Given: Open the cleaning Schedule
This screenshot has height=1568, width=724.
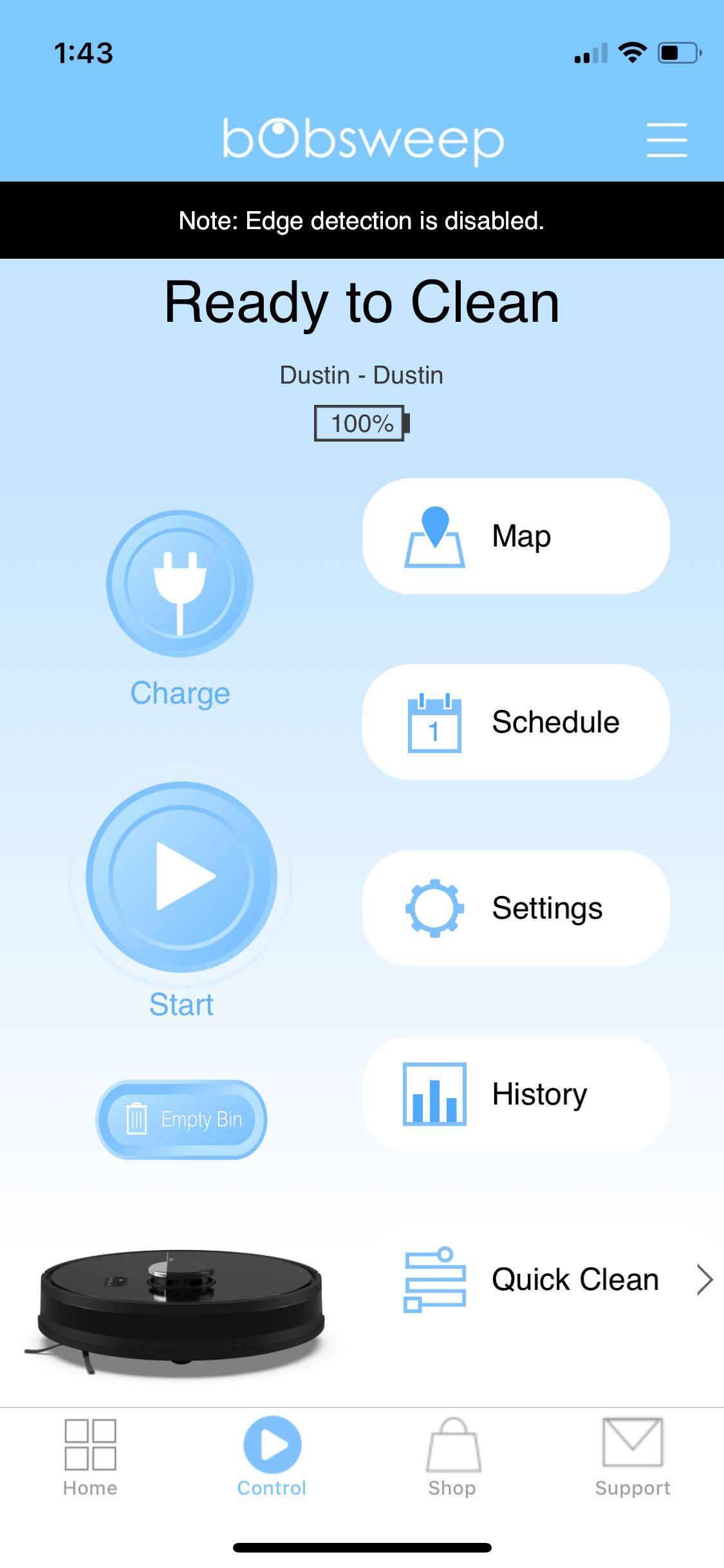Looking at the screenshot, I should [515, 722].
